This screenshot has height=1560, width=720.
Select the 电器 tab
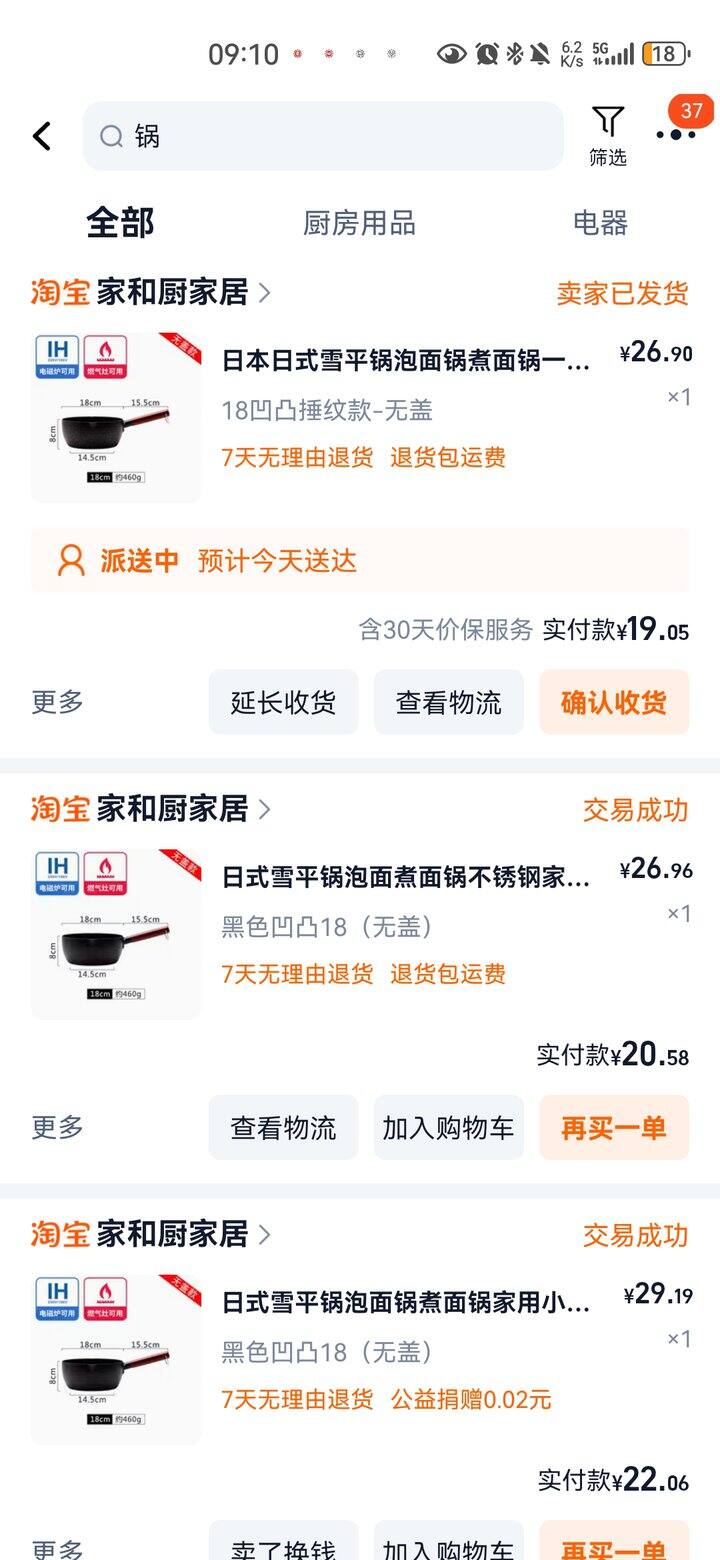click(x=600, y=223)
